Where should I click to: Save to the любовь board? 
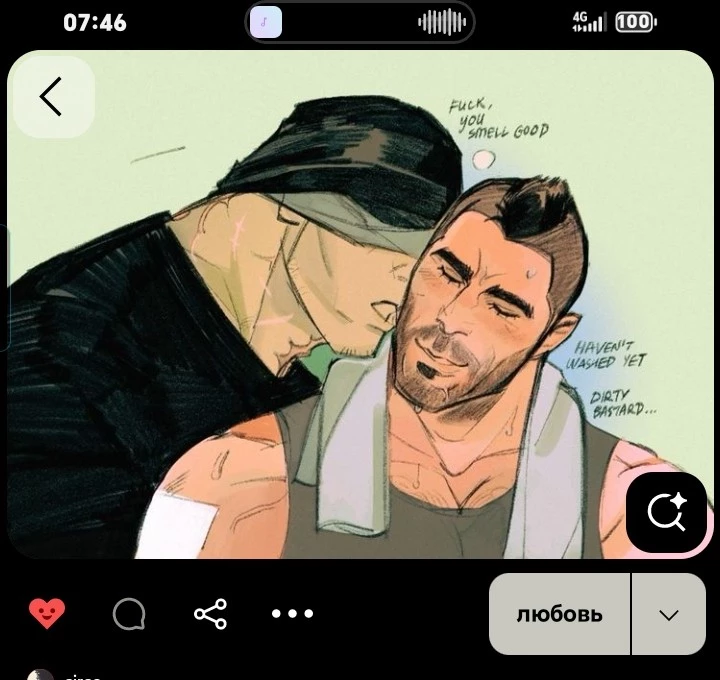559,614
